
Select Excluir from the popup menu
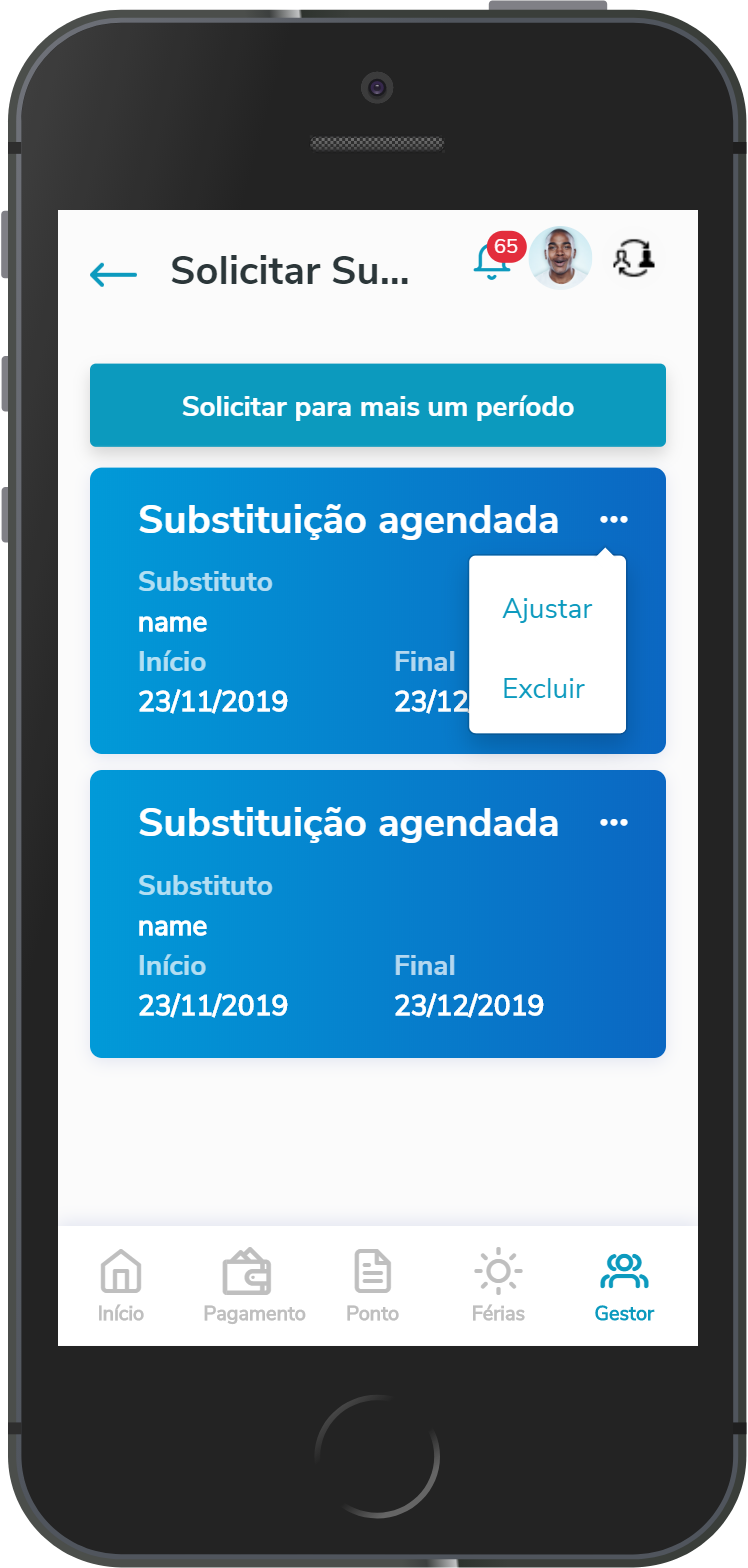tap(544, 689)
